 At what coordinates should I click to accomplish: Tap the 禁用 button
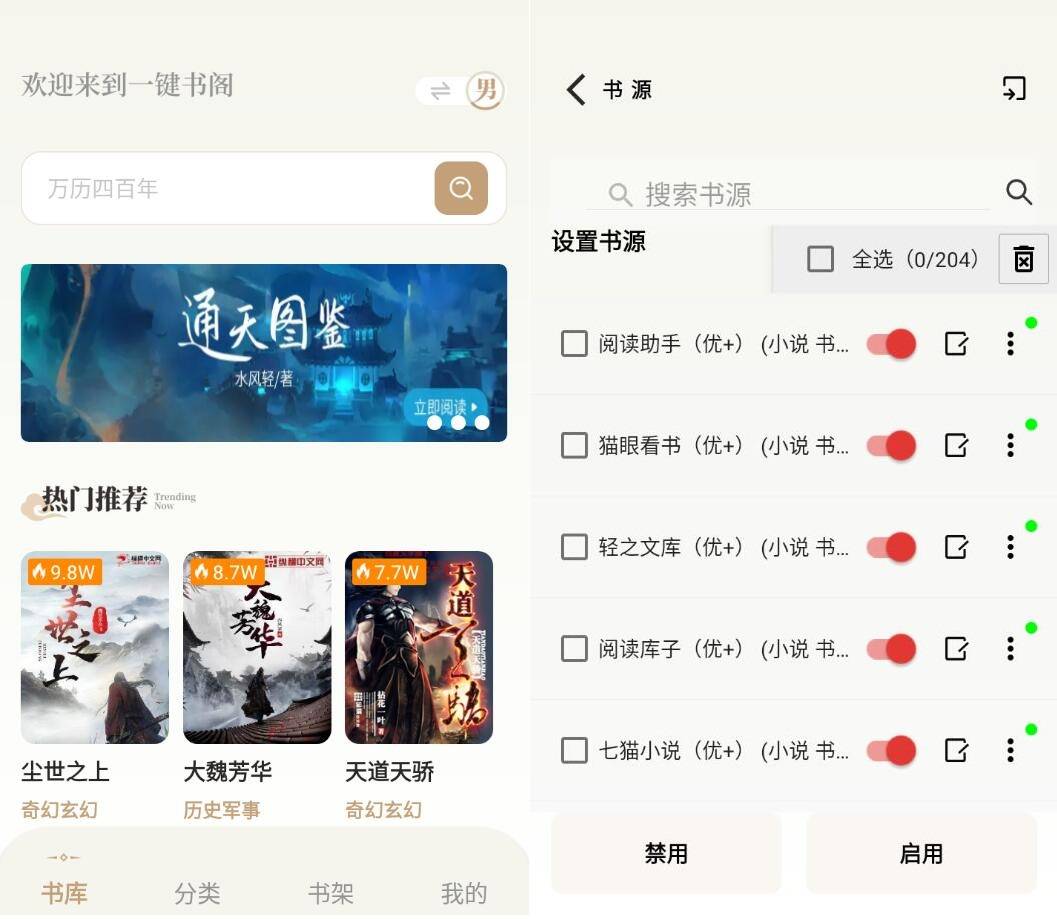click(x=666, y=853)
